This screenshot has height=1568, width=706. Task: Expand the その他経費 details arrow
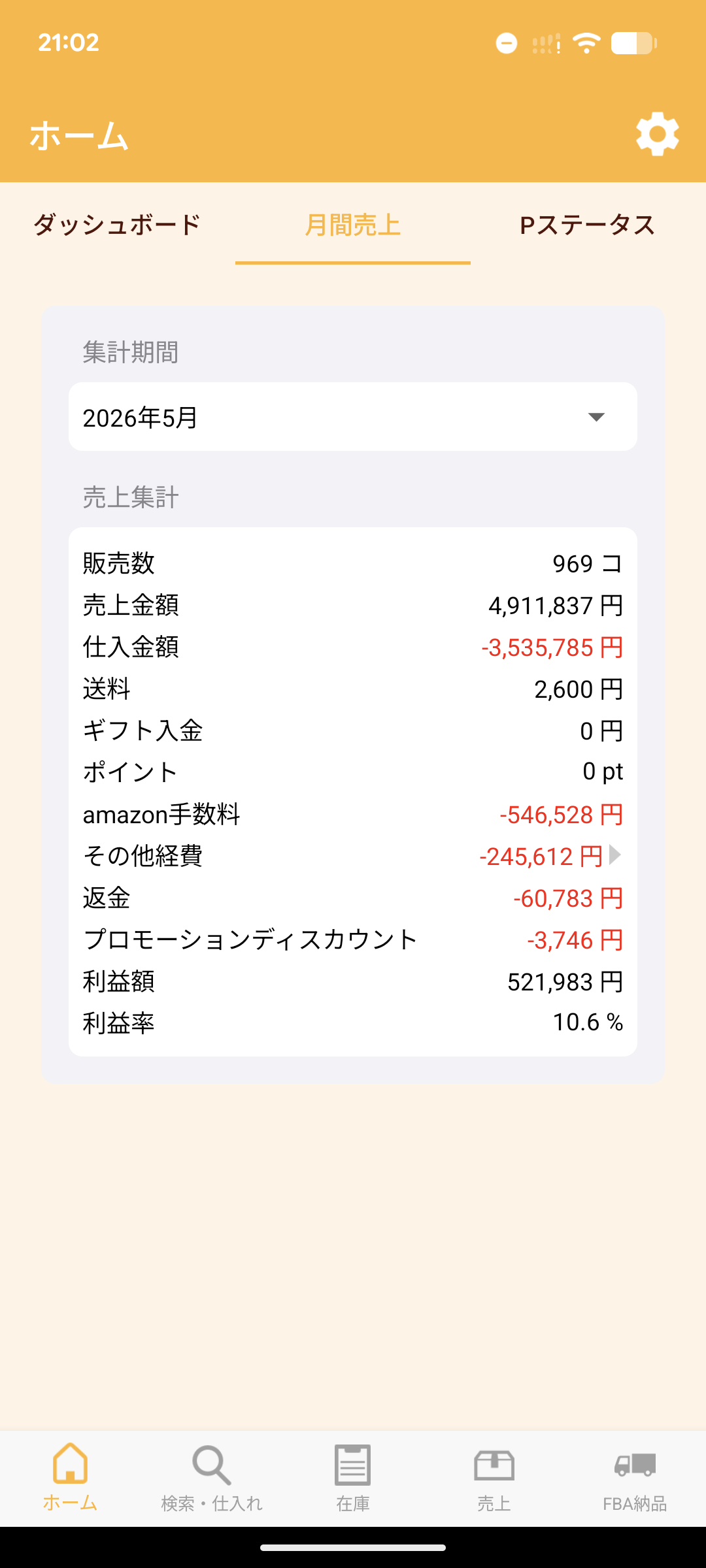point(615,855)
